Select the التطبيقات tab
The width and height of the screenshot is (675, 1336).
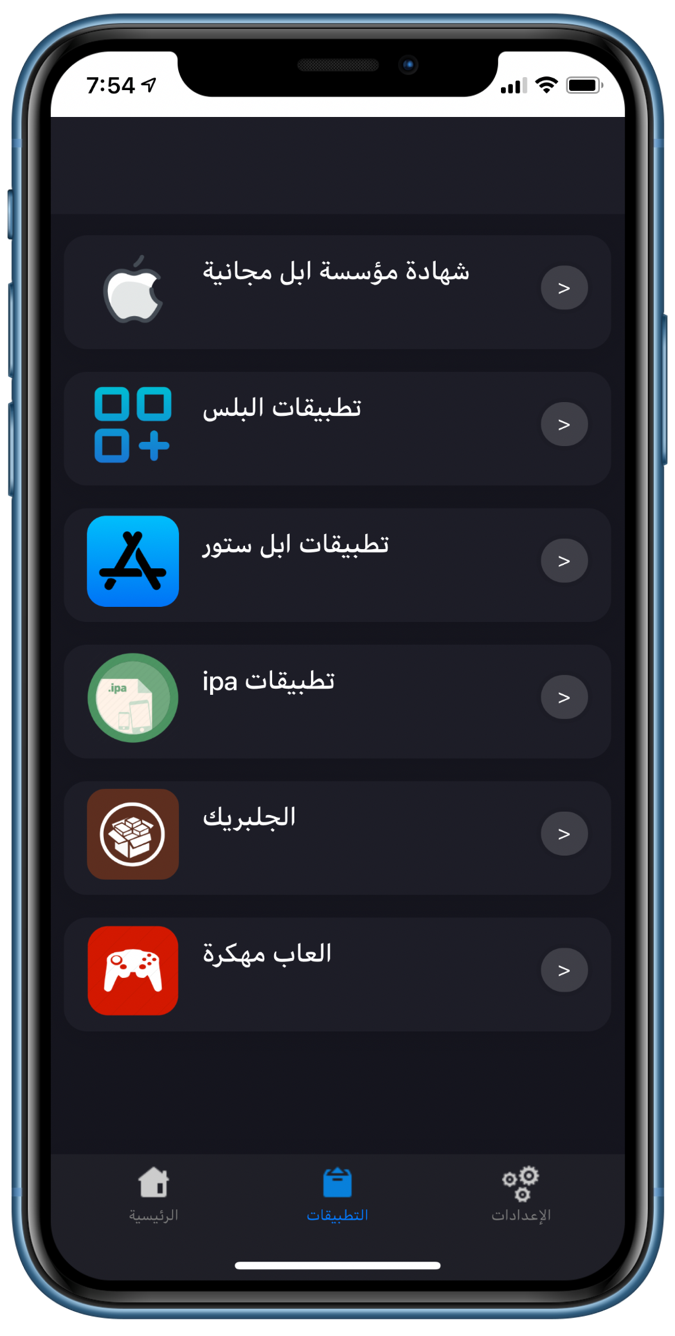337,1195
